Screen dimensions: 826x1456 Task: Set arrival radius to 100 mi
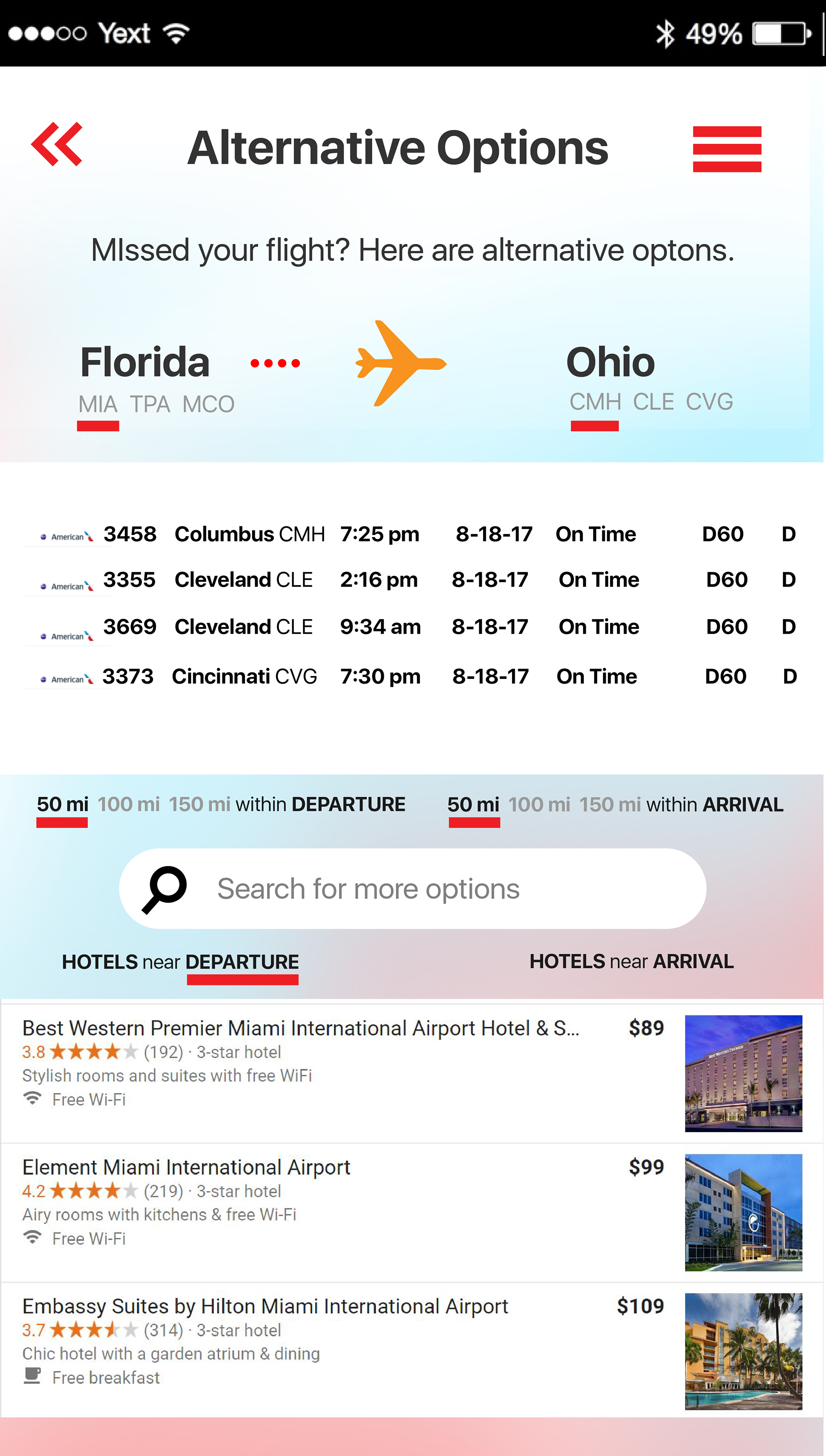point(539,805)
